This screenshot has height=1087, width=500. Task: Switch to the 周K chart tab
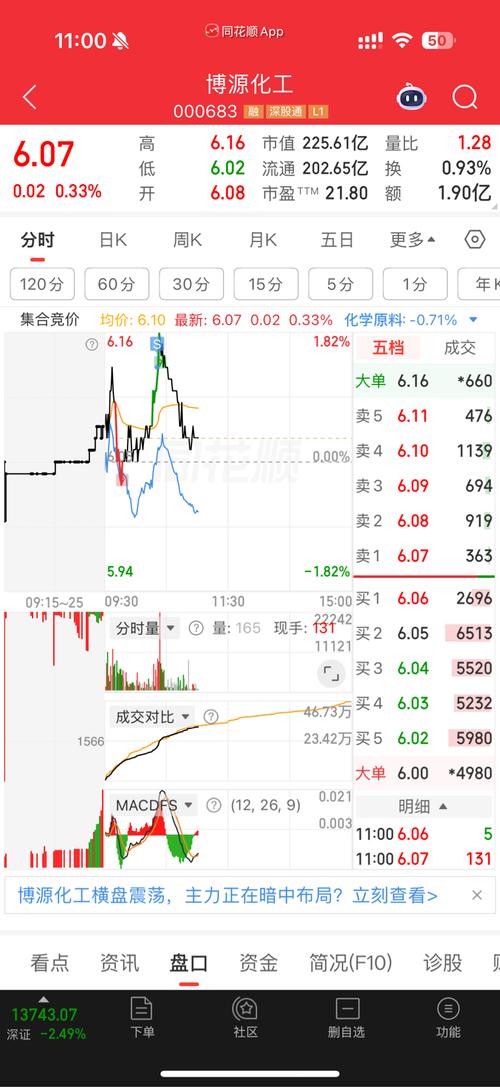(187, 241)
